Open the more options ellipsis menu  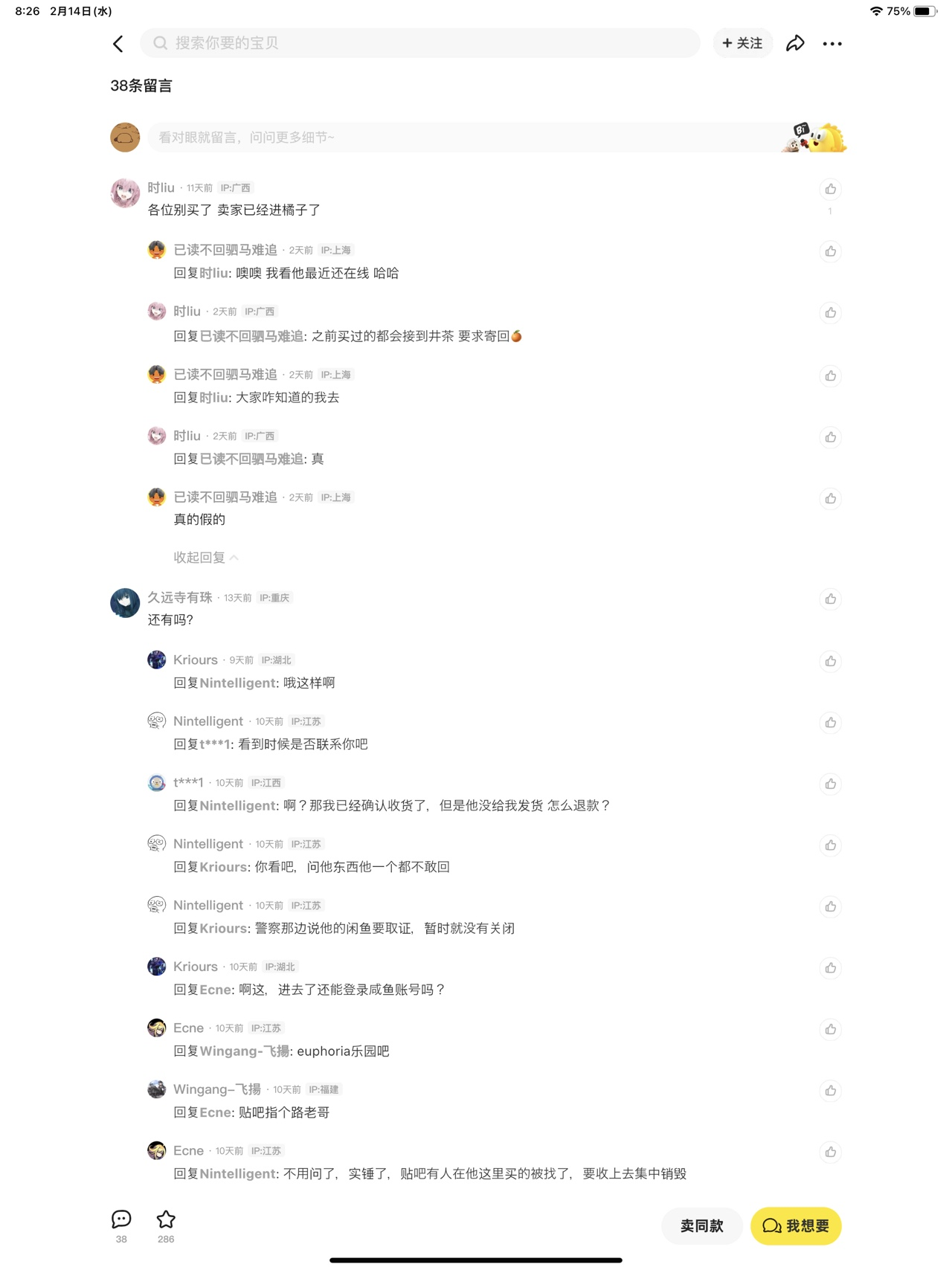(x=832, y=43)
